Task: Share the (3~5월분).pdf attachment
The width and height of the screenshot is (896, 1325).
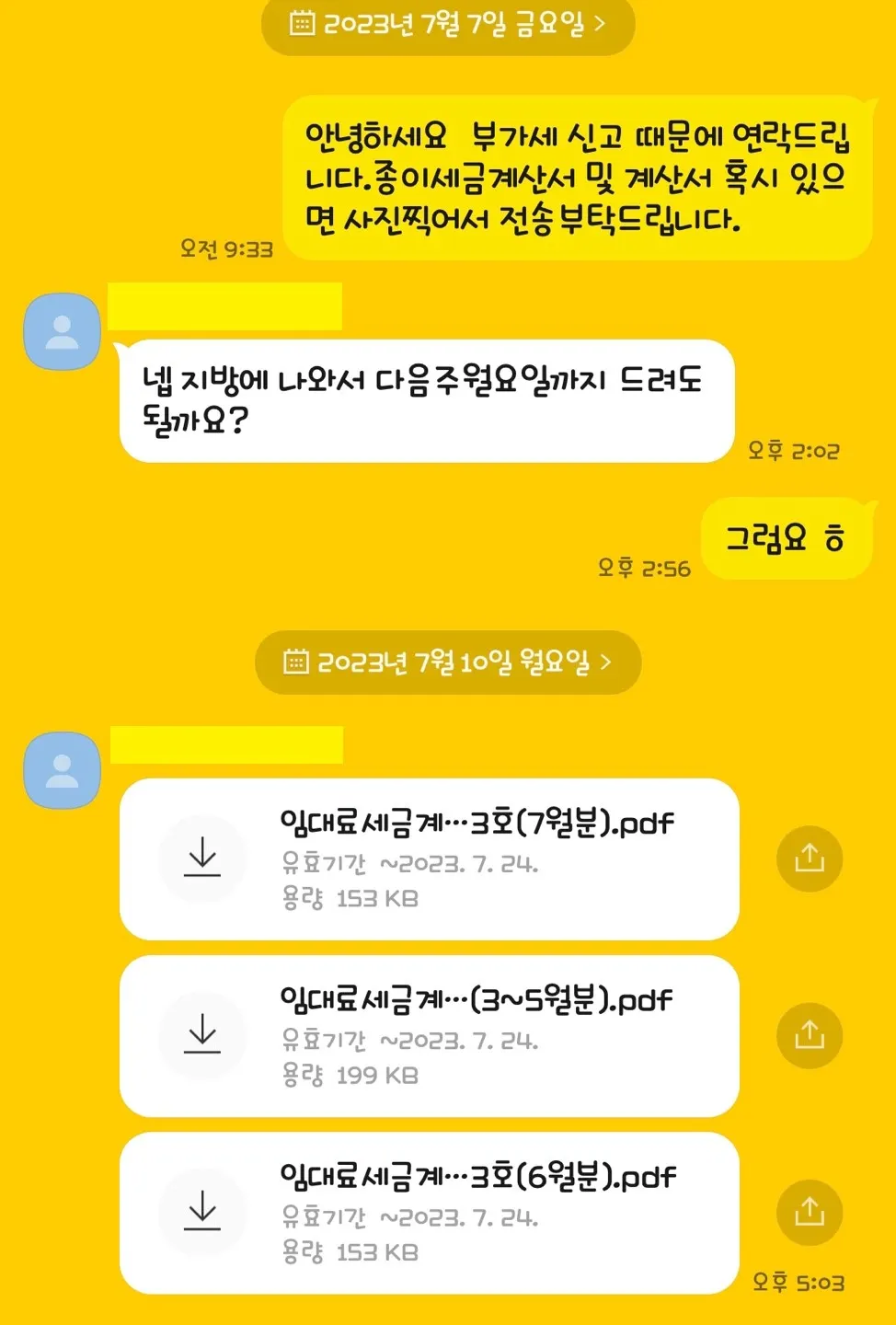Action: coord(810,1035)
